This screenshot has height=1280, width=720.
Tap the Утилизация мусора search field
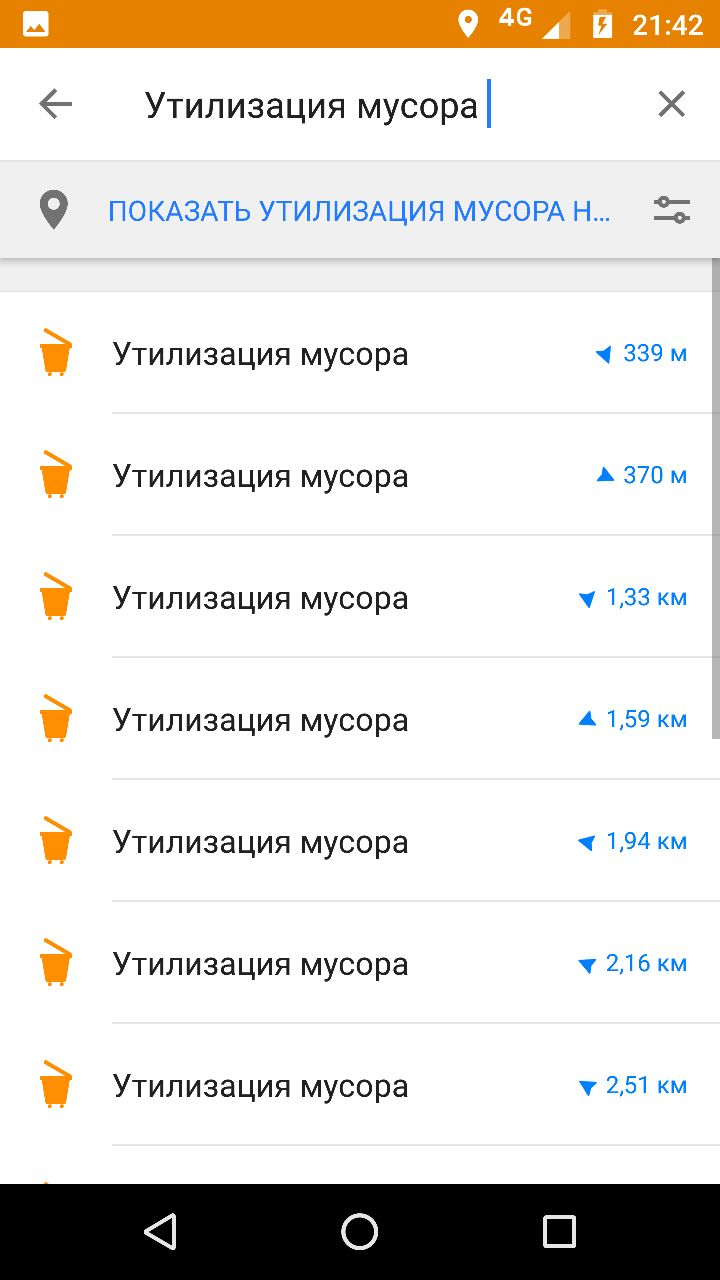[x=380, y=105]
